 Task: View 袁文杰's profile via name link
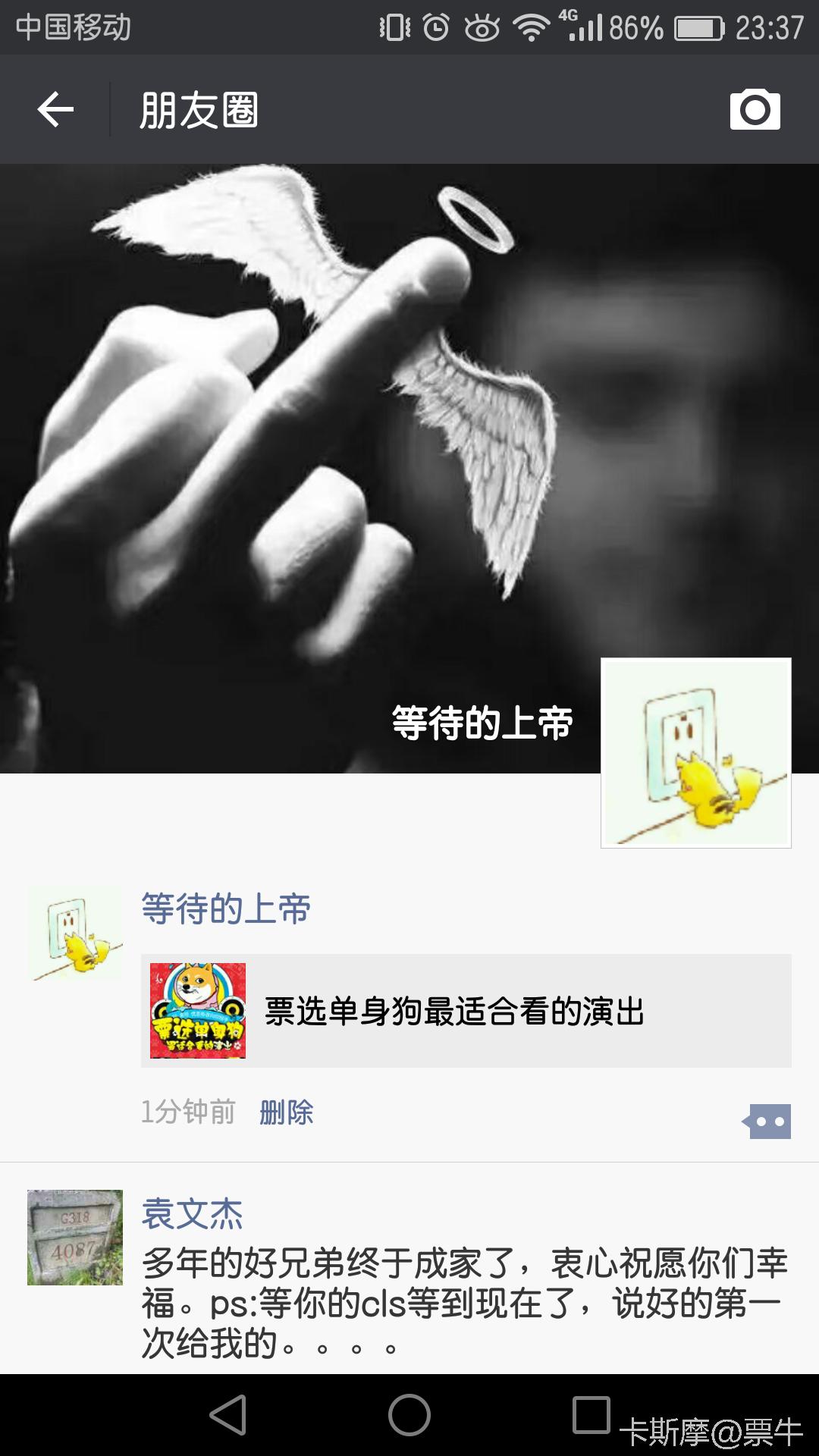pos(192,1214)
